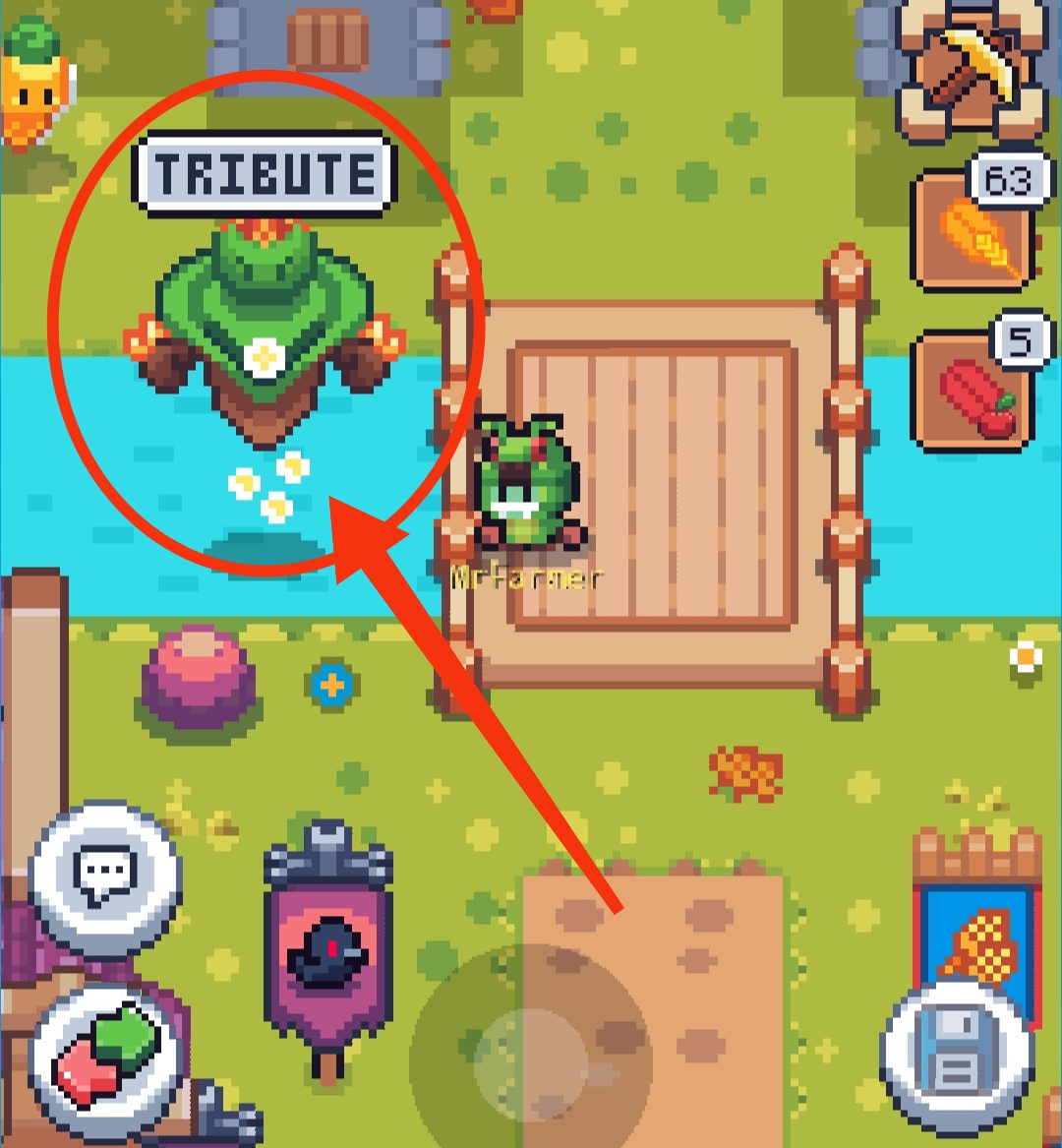Select the wheat inventory slot showing 63

point(973,231)
